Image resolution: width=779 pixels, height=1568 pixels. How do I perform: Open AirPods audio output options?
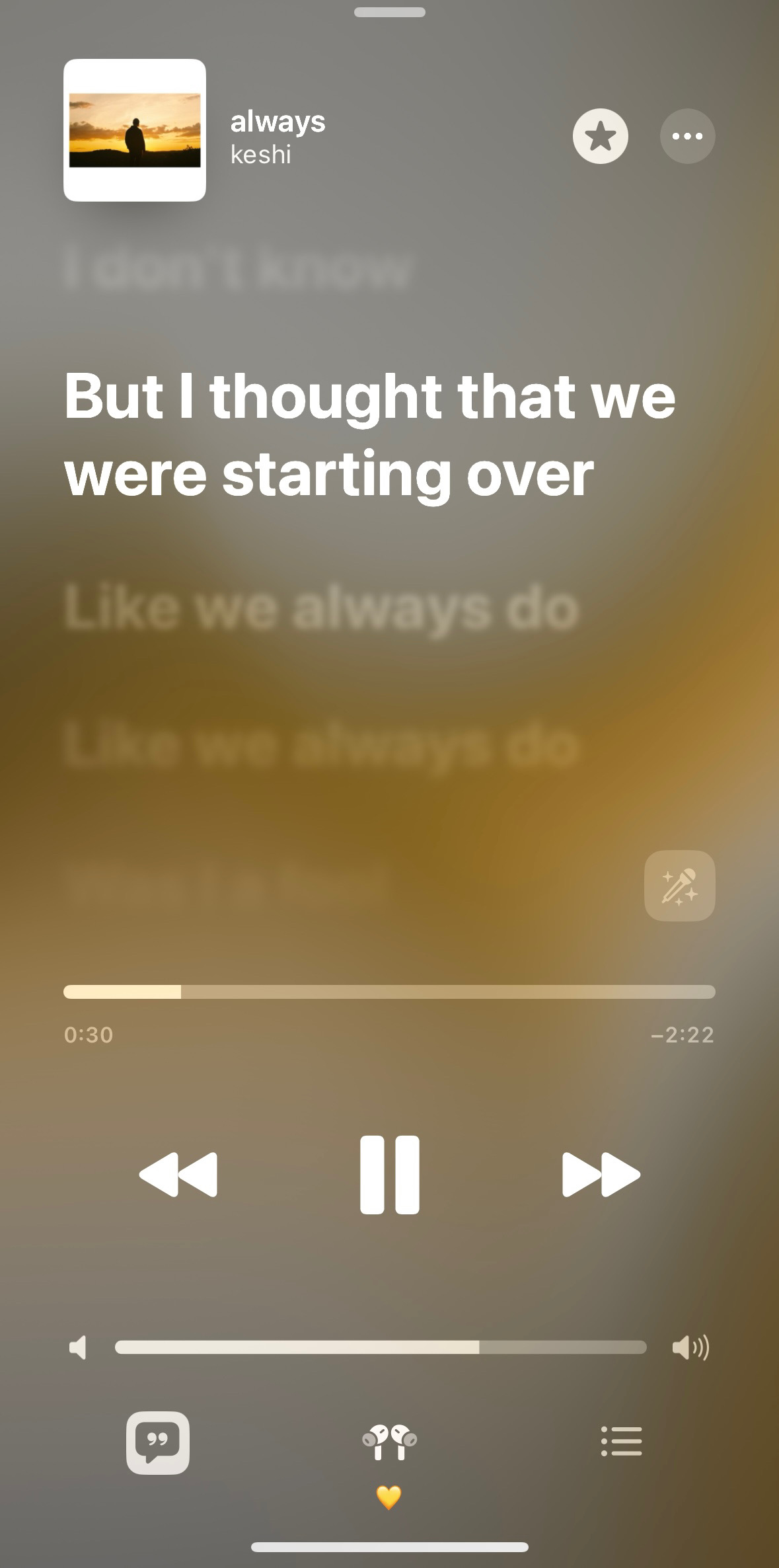389,1442
